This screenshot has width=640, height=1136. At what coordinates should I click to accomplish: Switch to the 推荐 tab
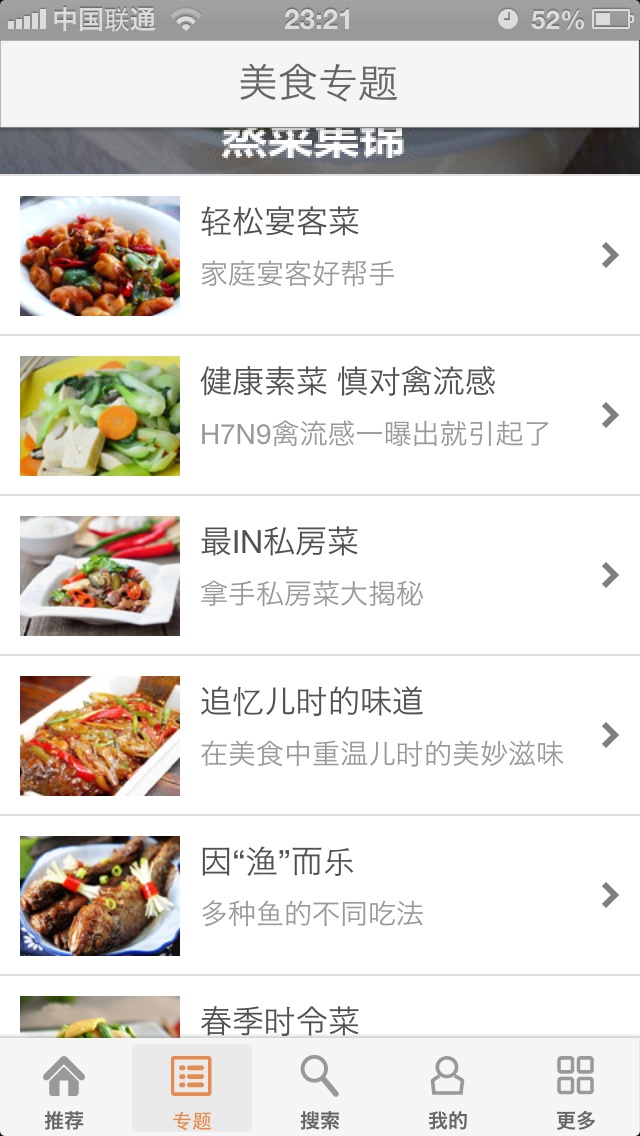(64, 1091)
